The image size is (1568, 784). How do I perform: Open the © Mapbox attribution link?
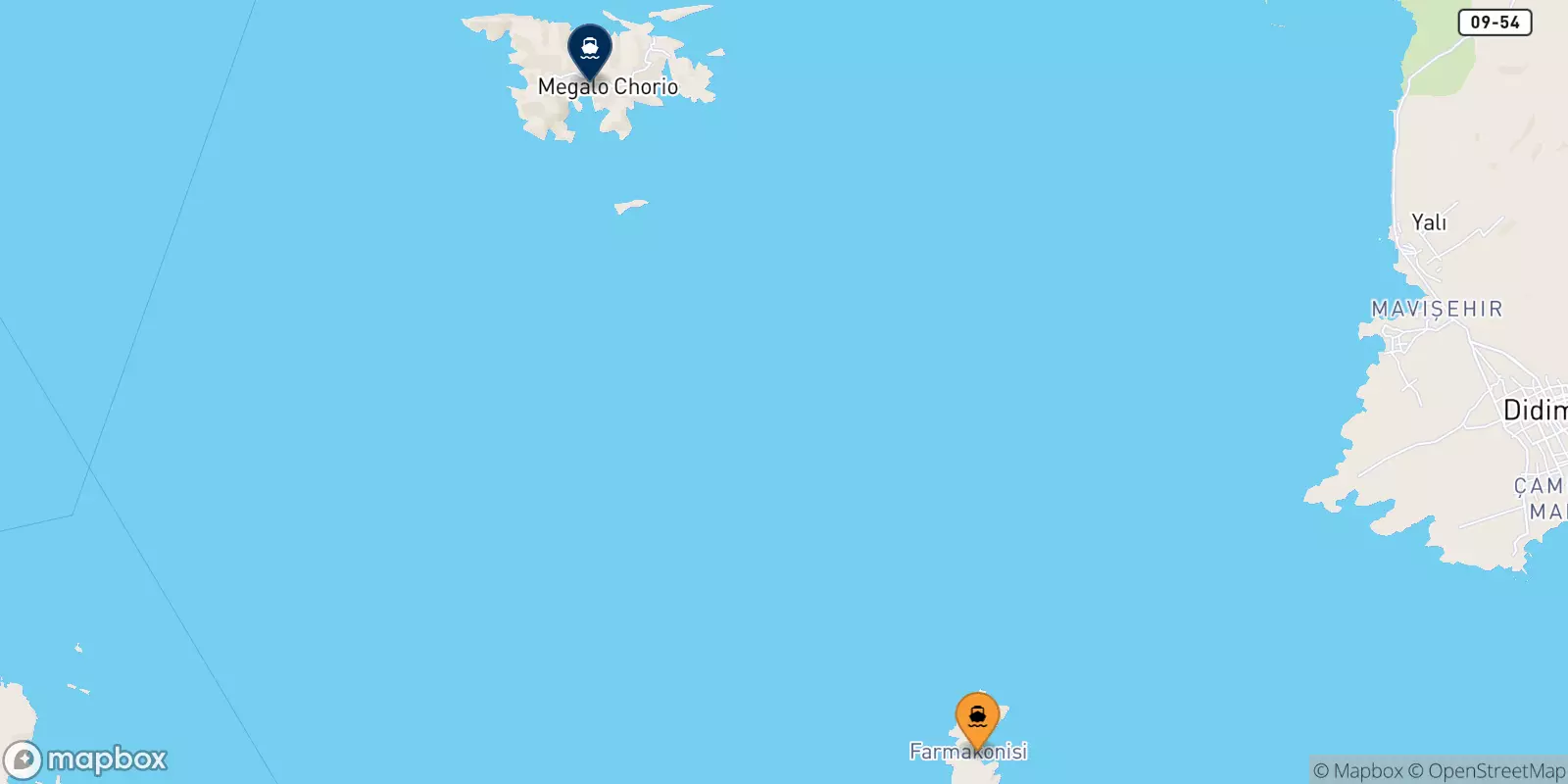click(1357, 771)
